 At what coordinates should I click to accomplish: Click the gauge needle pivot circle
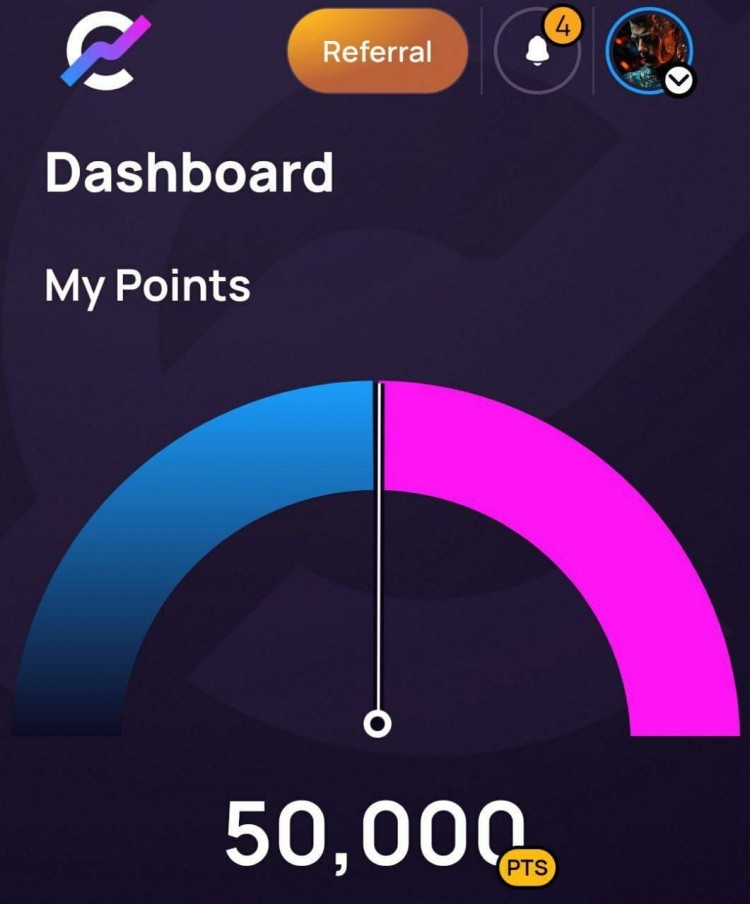point(379,722)
